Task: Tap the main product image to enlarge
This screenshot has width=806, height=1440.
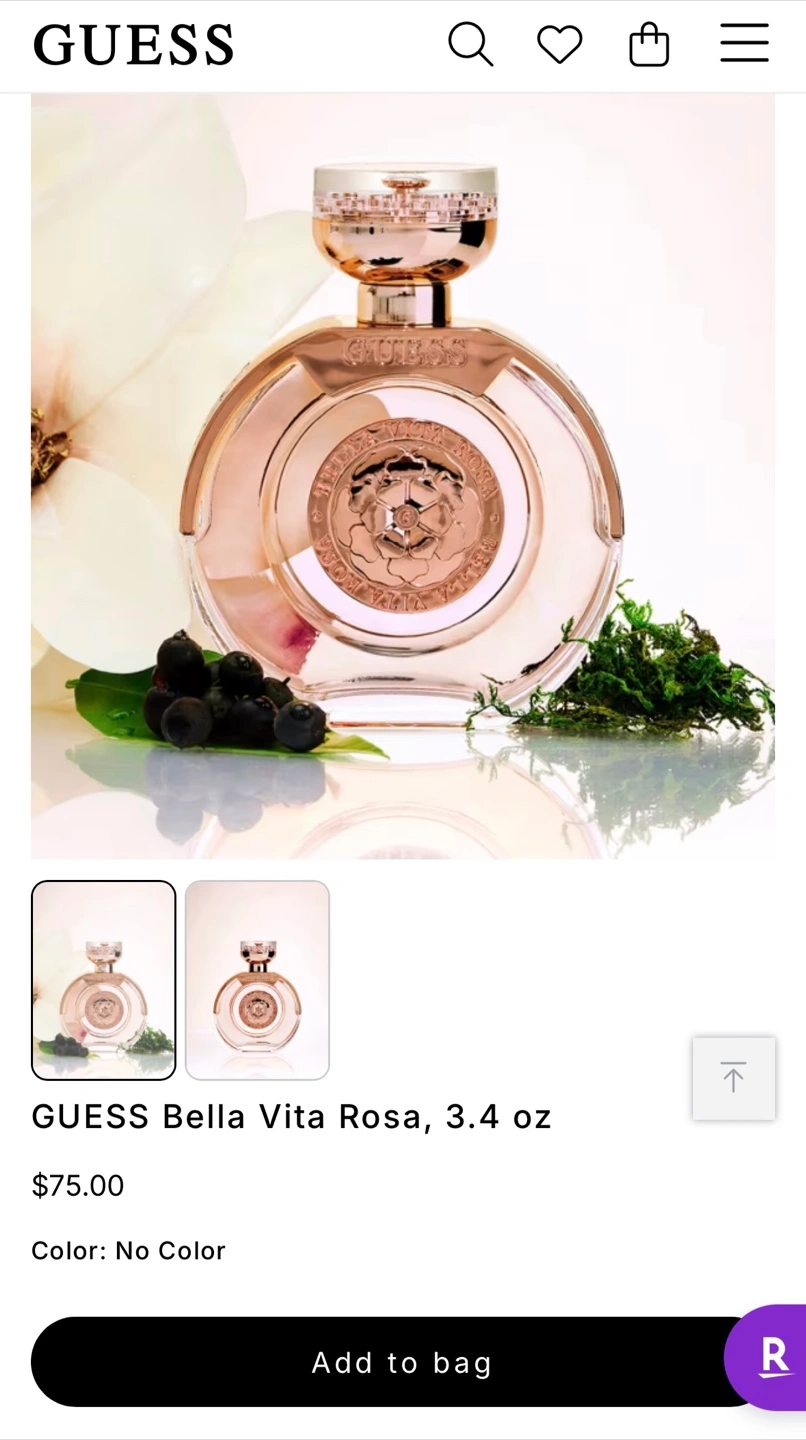Action: click(403, 476)
